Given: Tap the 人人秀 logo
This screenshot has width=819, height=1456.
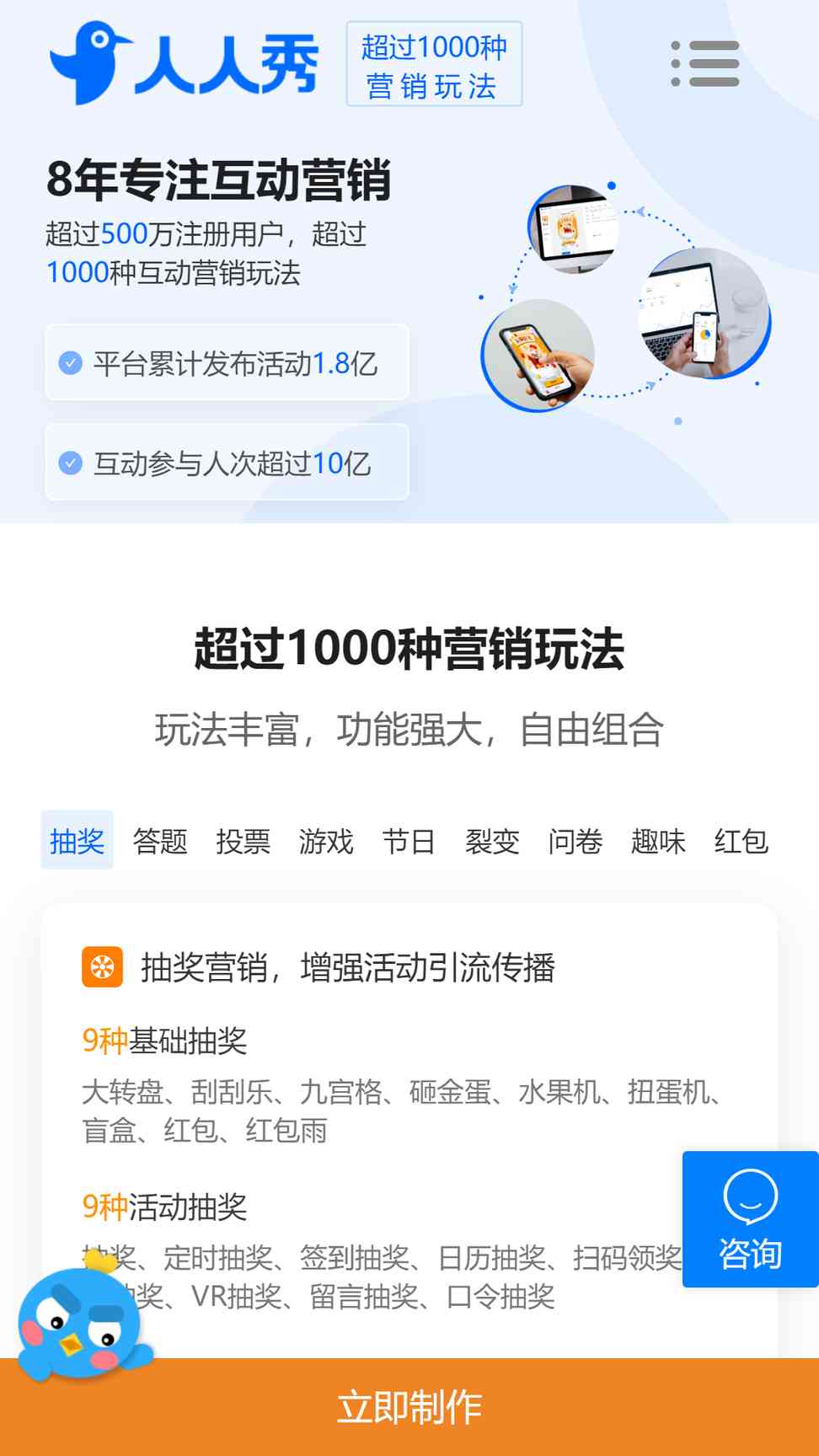Looking at the screenshot, I should tap(184, 64).
